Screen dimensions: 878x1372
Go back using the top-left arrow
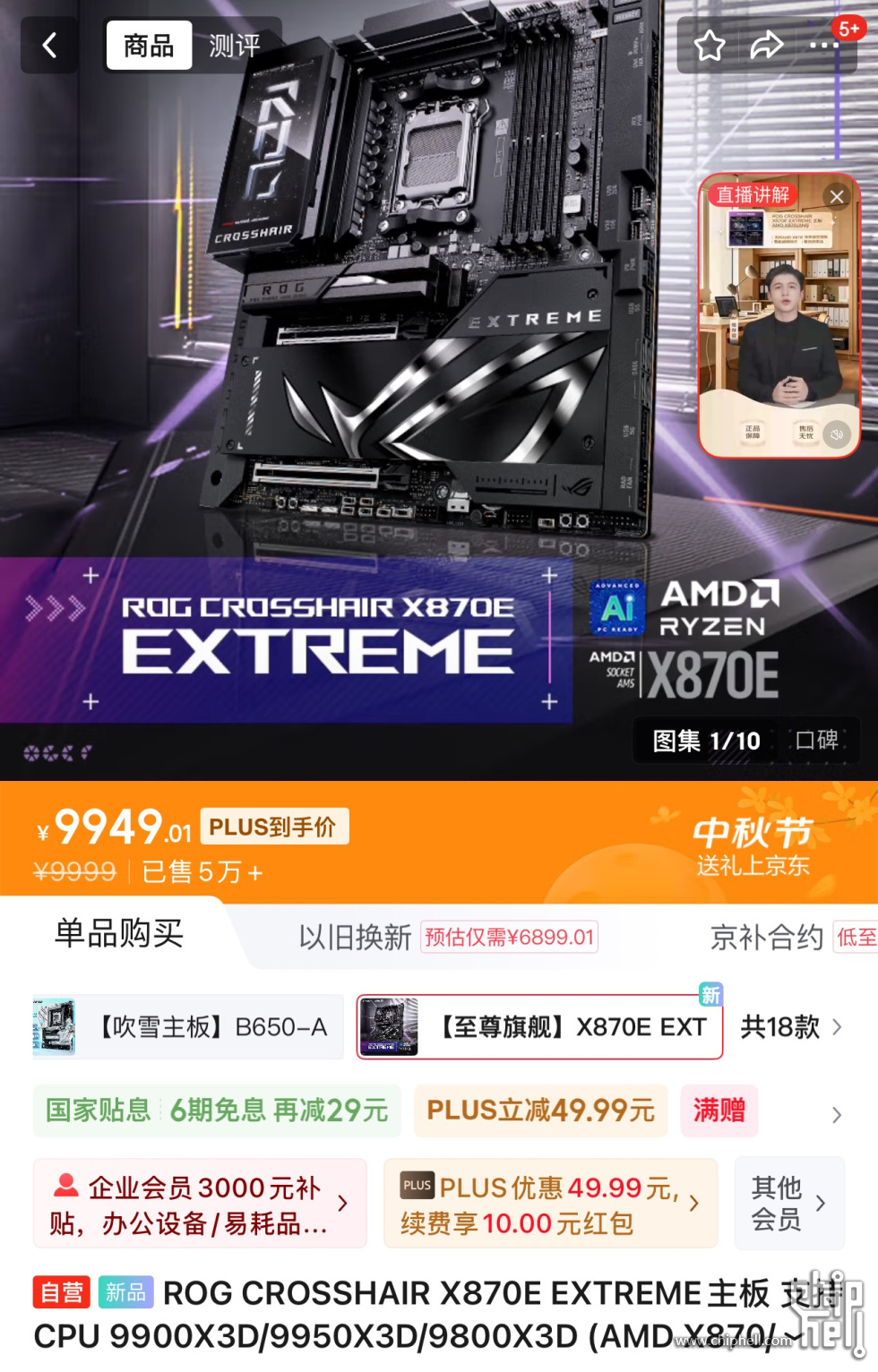click(x=49, y=45)
